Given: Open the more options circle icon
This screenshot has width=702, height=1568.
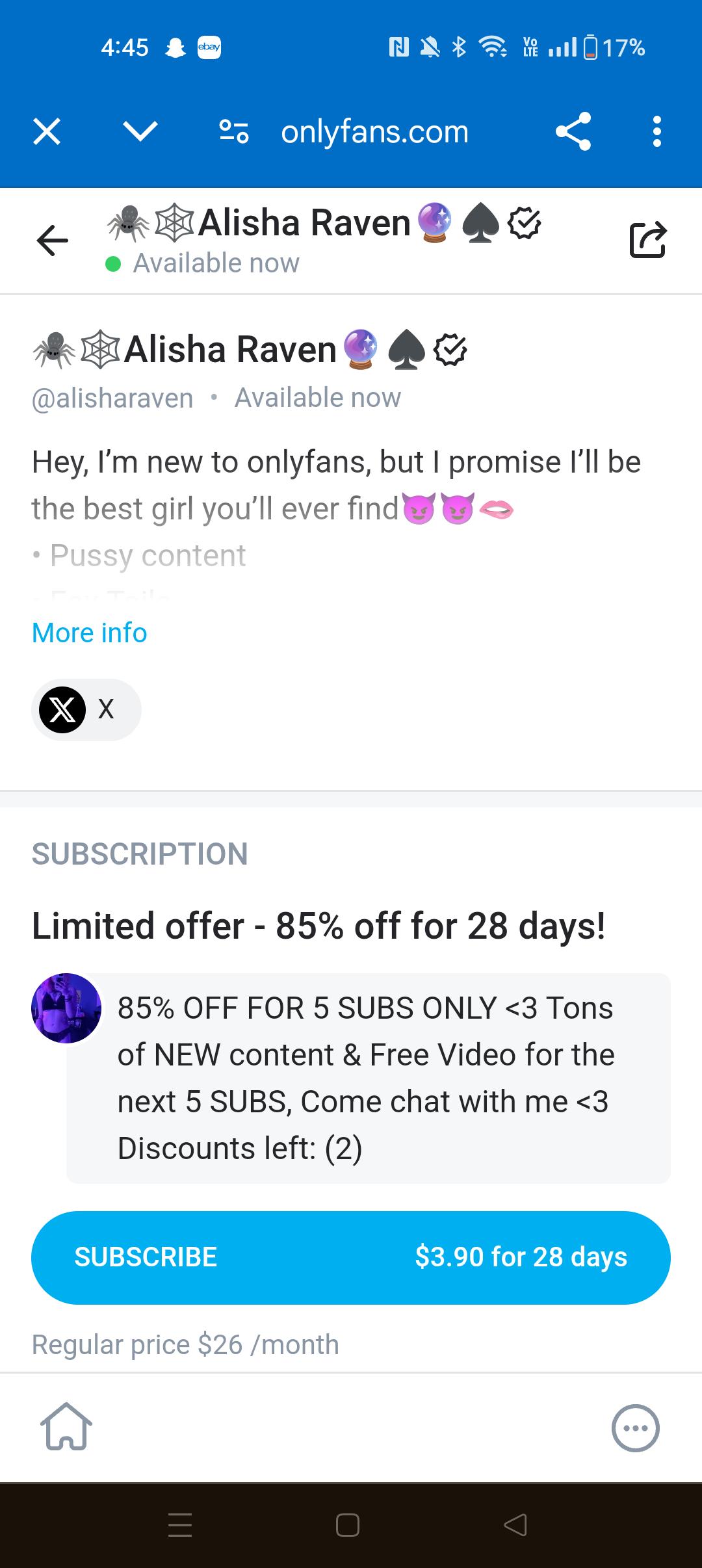Looking at the screenshot, I should coord(636,1428).
